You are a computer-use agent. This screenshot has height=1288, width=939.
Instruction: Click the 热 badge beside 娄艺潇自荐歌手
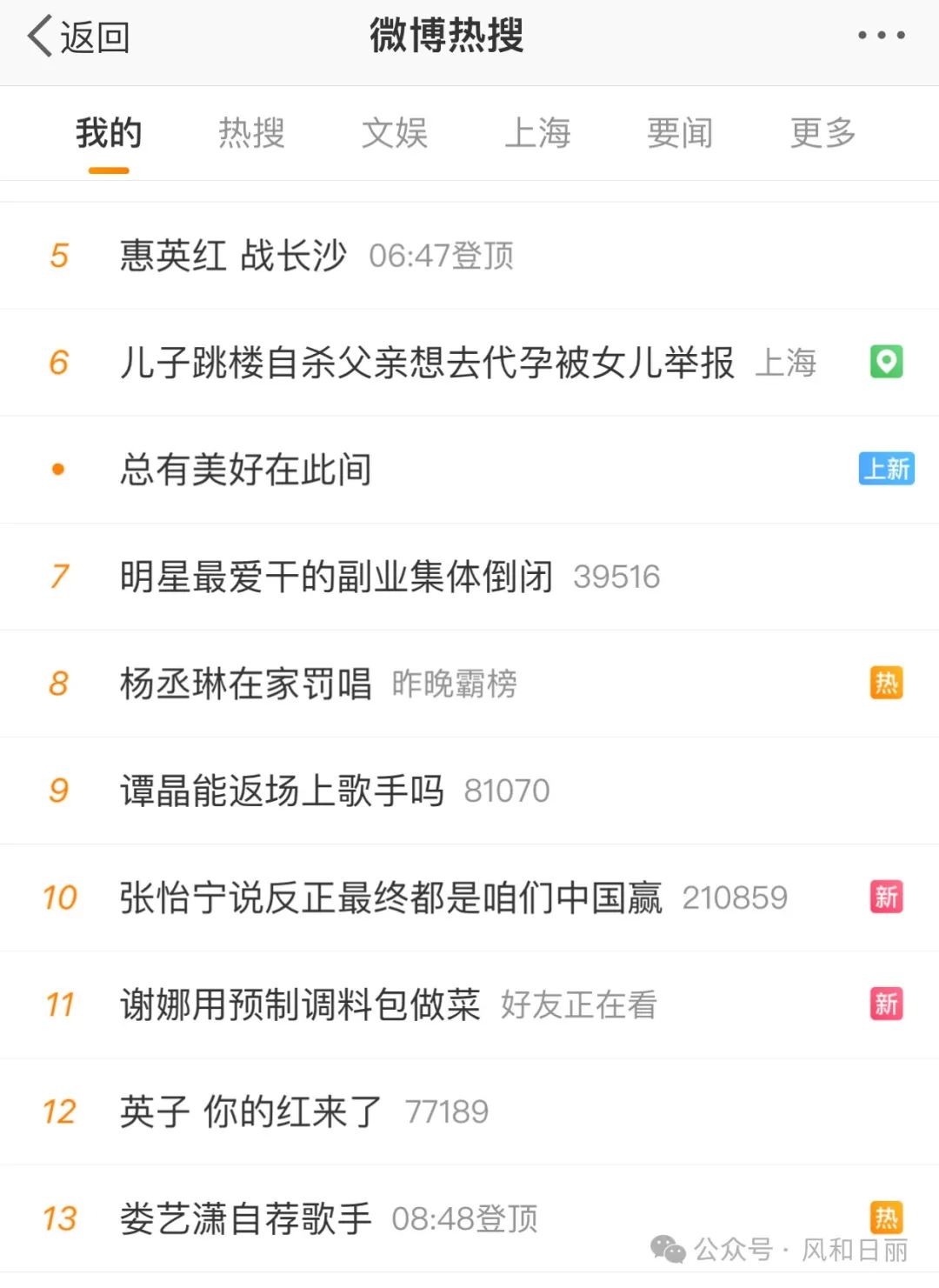tap(888, 1219)
